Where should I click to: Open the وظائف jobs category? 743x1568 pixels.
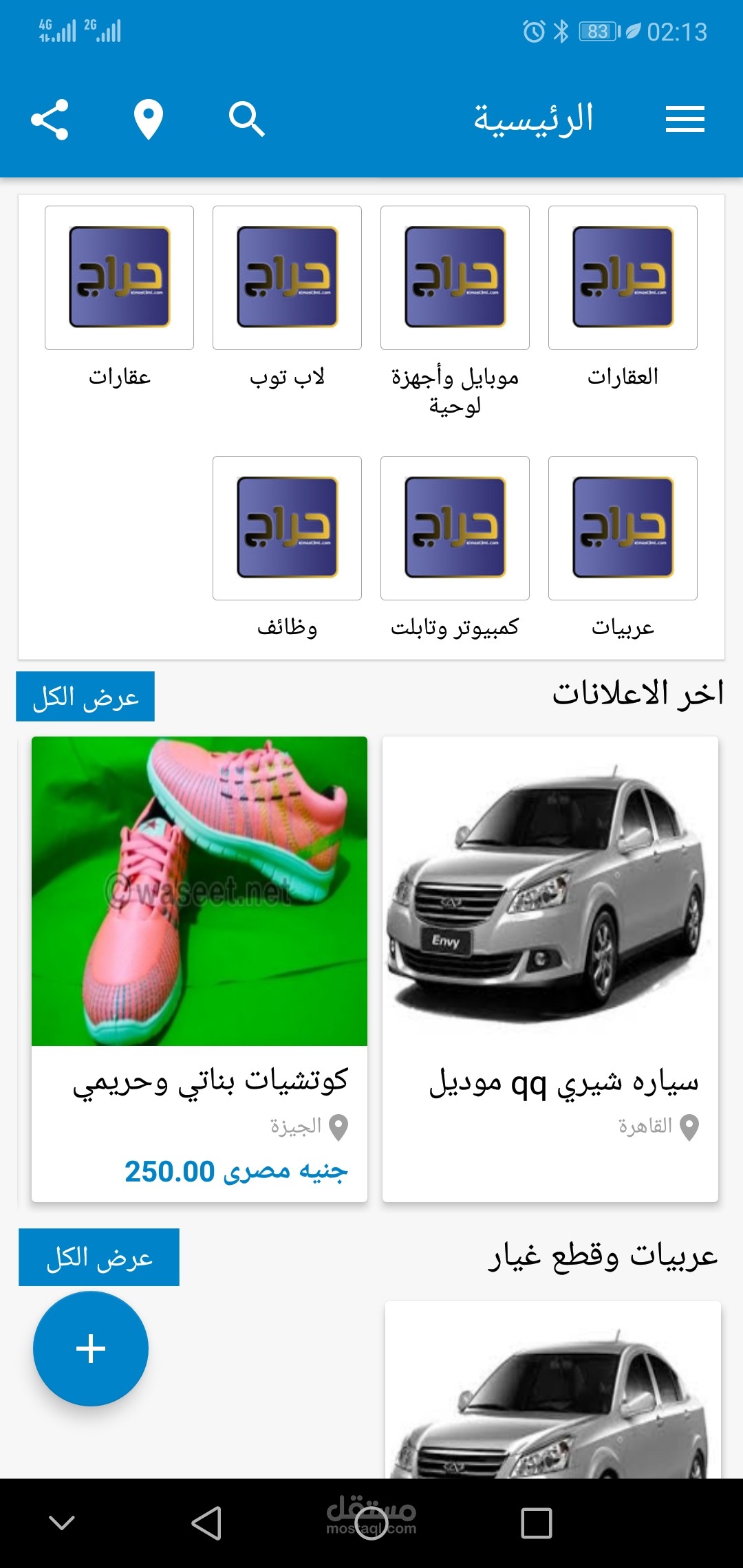[287, 528]
